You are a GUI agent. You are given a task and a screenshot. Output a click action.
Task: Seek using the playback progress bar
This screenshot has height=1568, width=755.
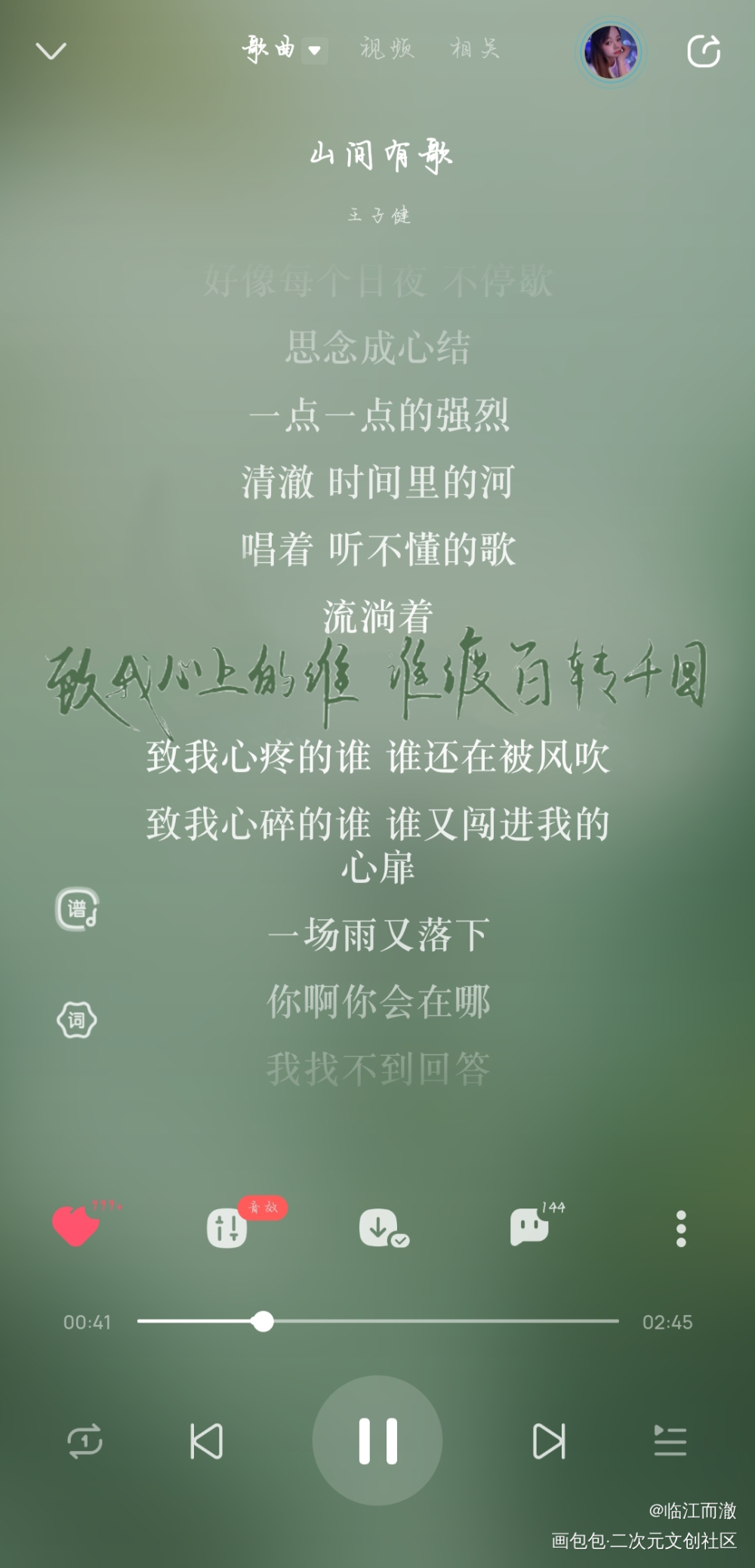click(377, 1321)
